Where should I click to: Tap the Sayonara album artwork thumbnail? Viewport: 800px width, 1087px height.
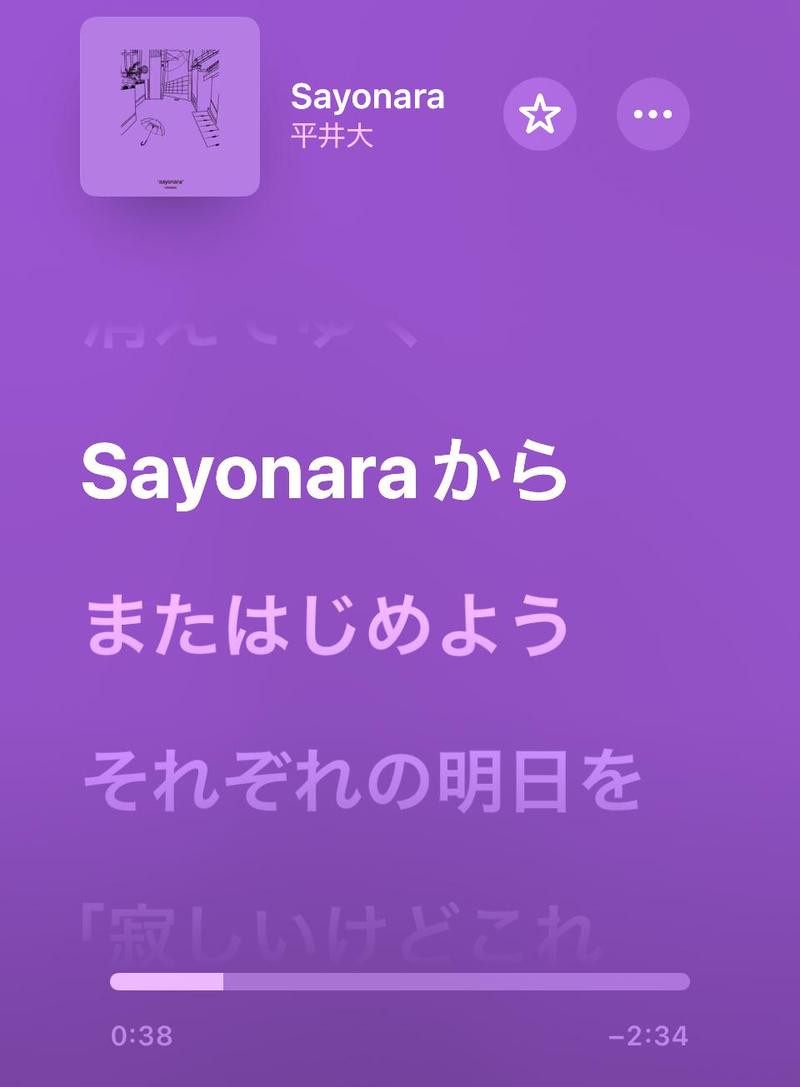[170, 107]
